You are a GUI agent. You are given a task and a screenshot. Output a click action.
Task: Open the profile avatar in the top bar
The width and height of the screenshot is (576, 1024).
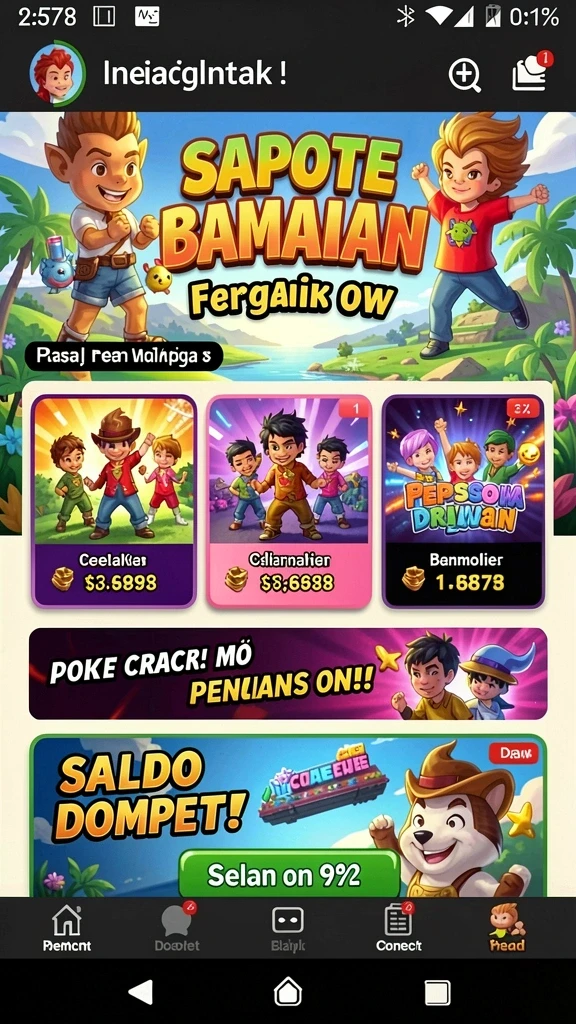[57, 74]
